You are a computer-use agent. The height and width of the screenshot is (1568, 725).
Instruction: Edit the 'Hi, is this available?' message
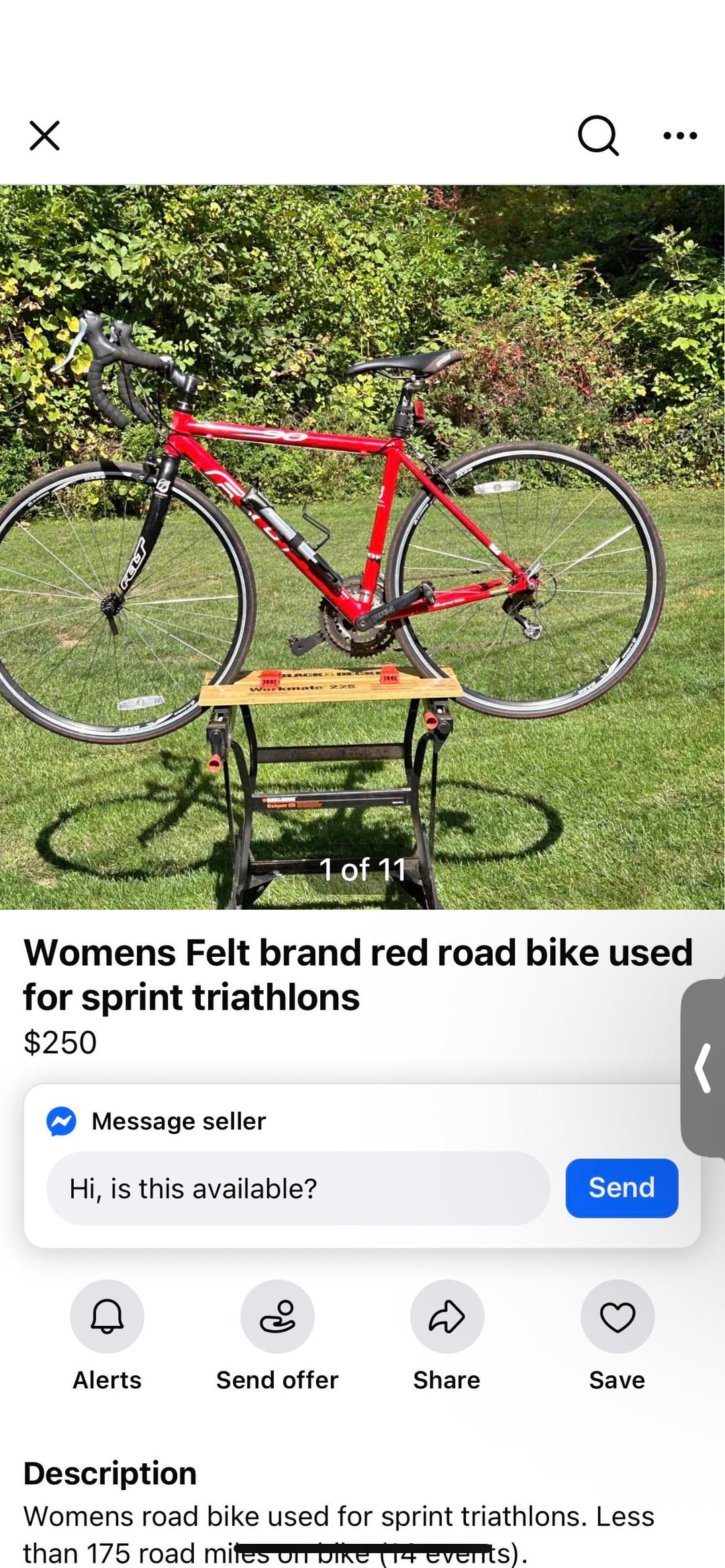pyautogui.click(x=298, y=1188)
